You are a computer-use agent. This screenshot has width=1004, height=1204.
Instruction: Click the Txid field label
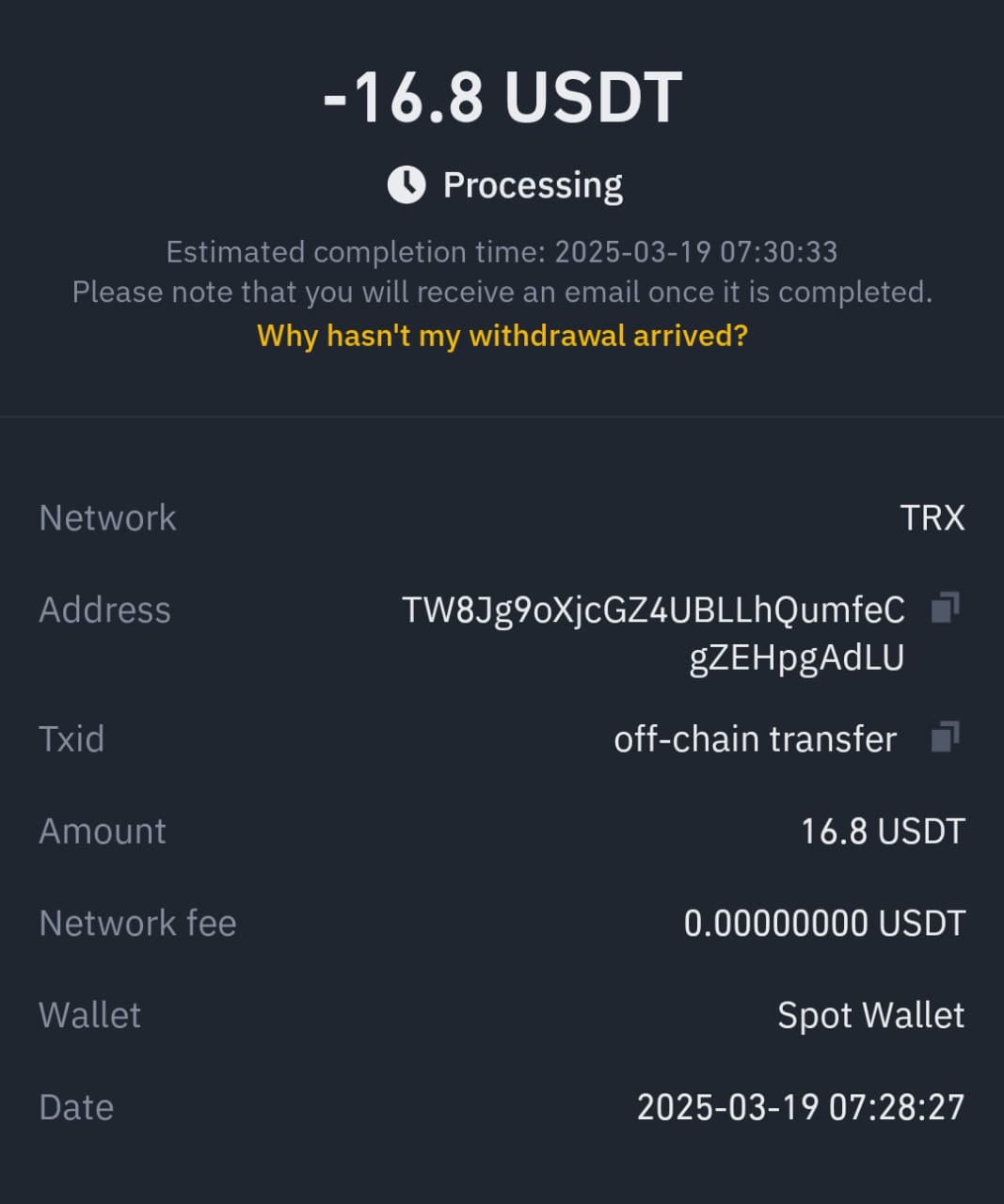(71, 737)
